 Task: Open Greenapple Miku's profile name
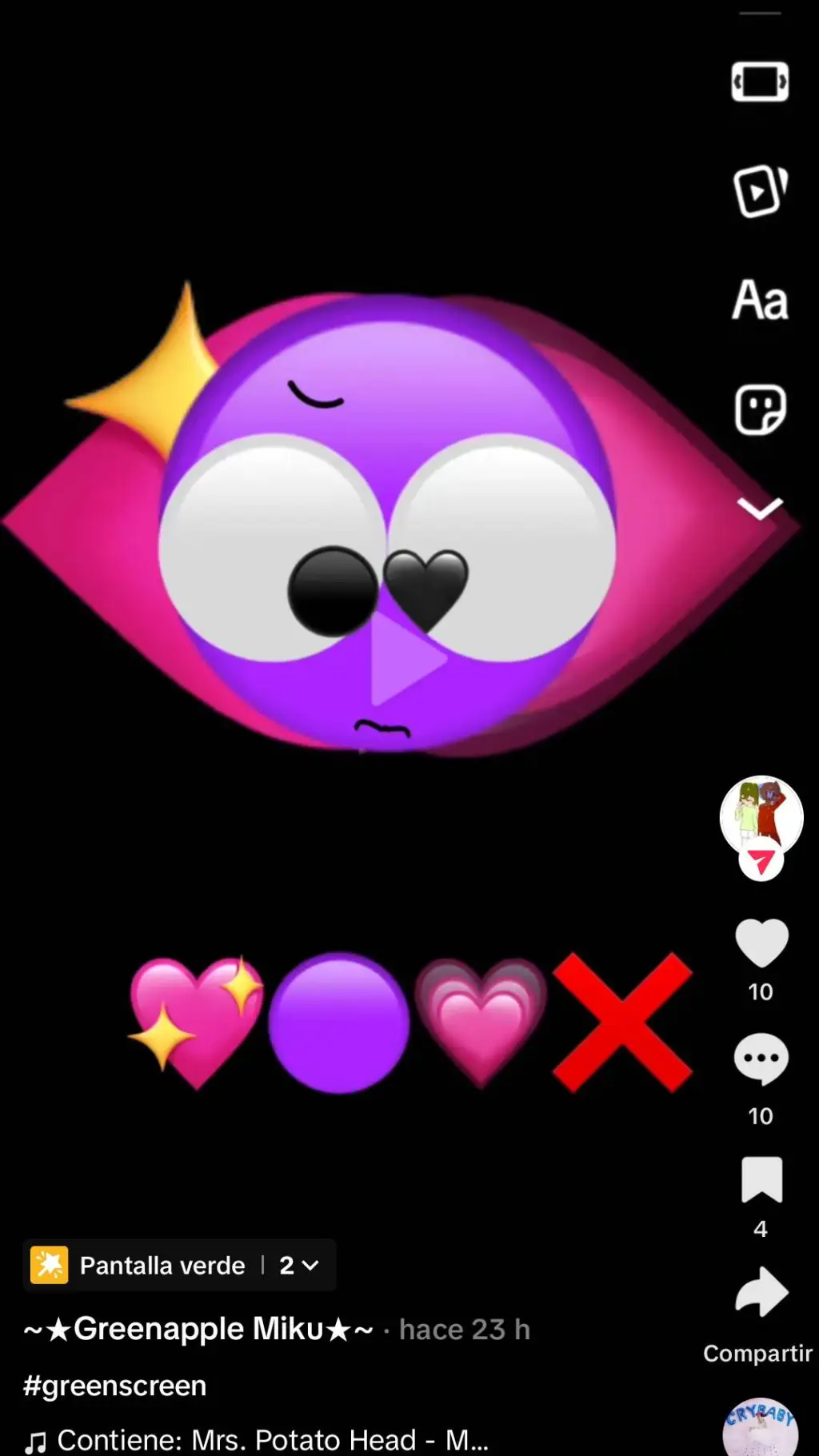tap(198, 1329)
